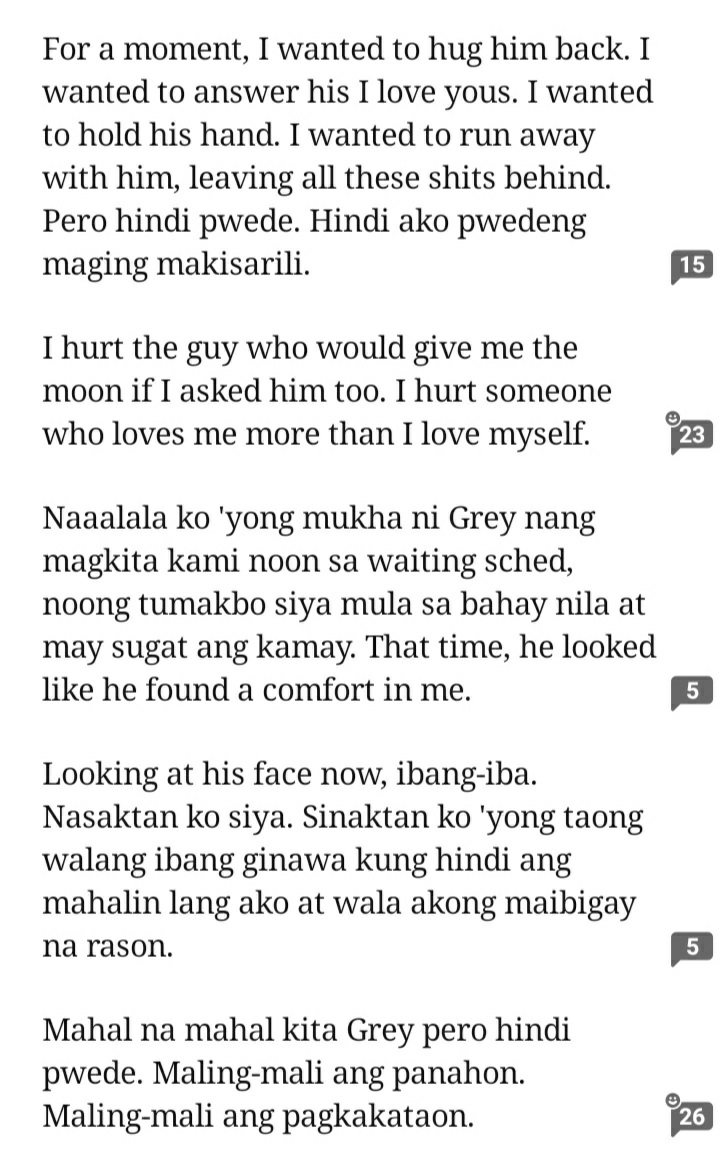View the 23 comments on the moon paragraph
This screenshot has height=1171, width=720.
pos(692,434)
